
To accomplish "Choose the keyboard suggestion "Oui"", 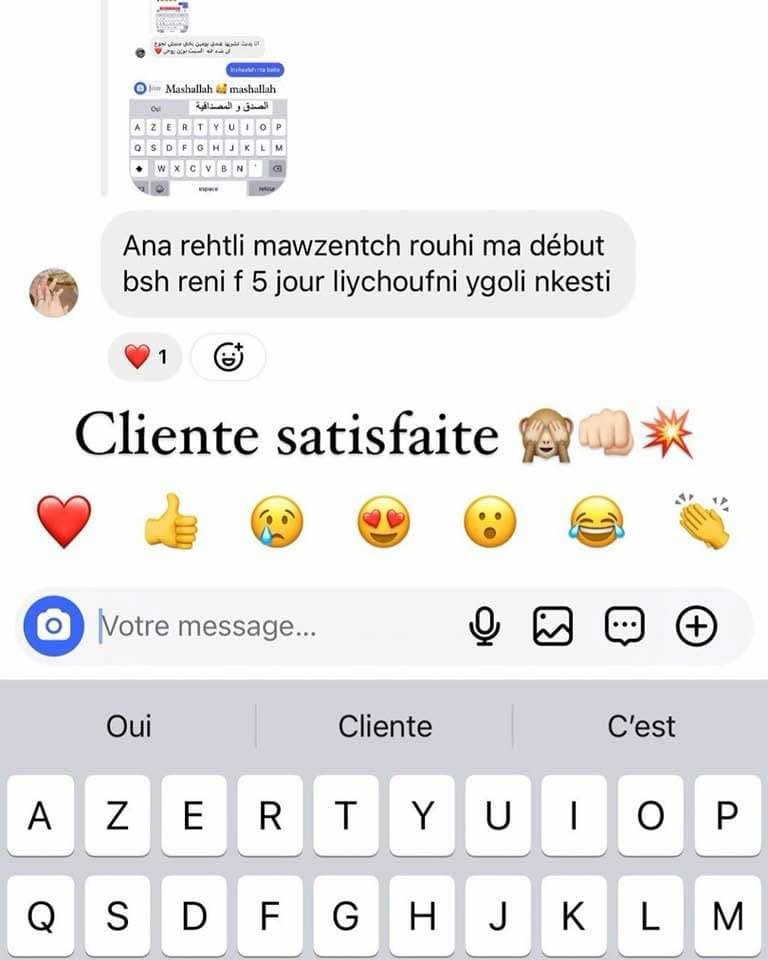I will click(129, 726).
